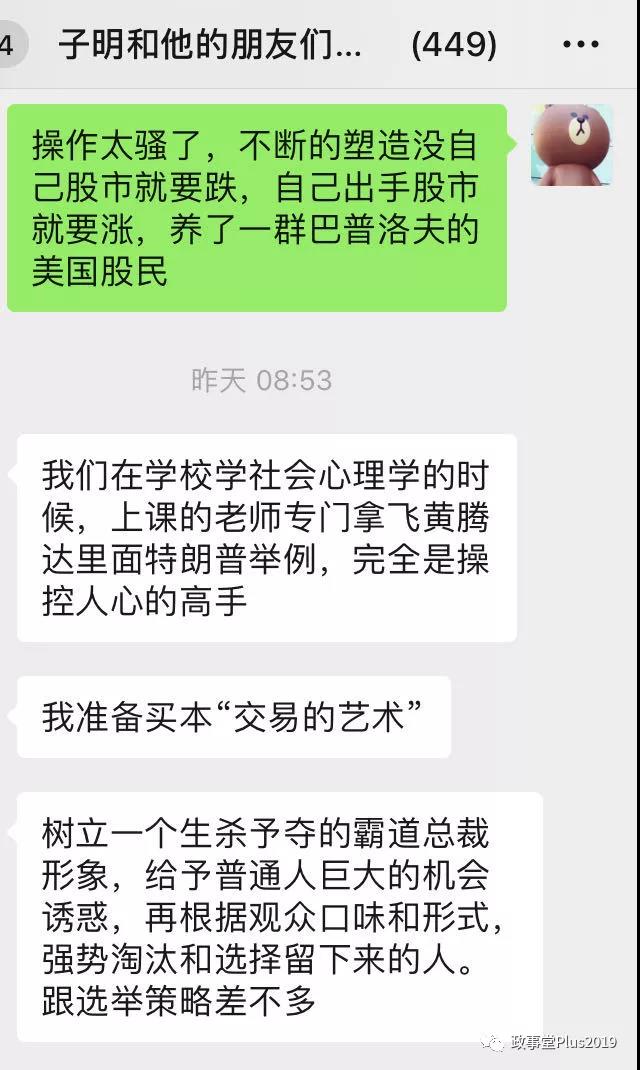The image size is (640, 1070).
Task: Go back to the chat list
Action: tap(10, 45)
